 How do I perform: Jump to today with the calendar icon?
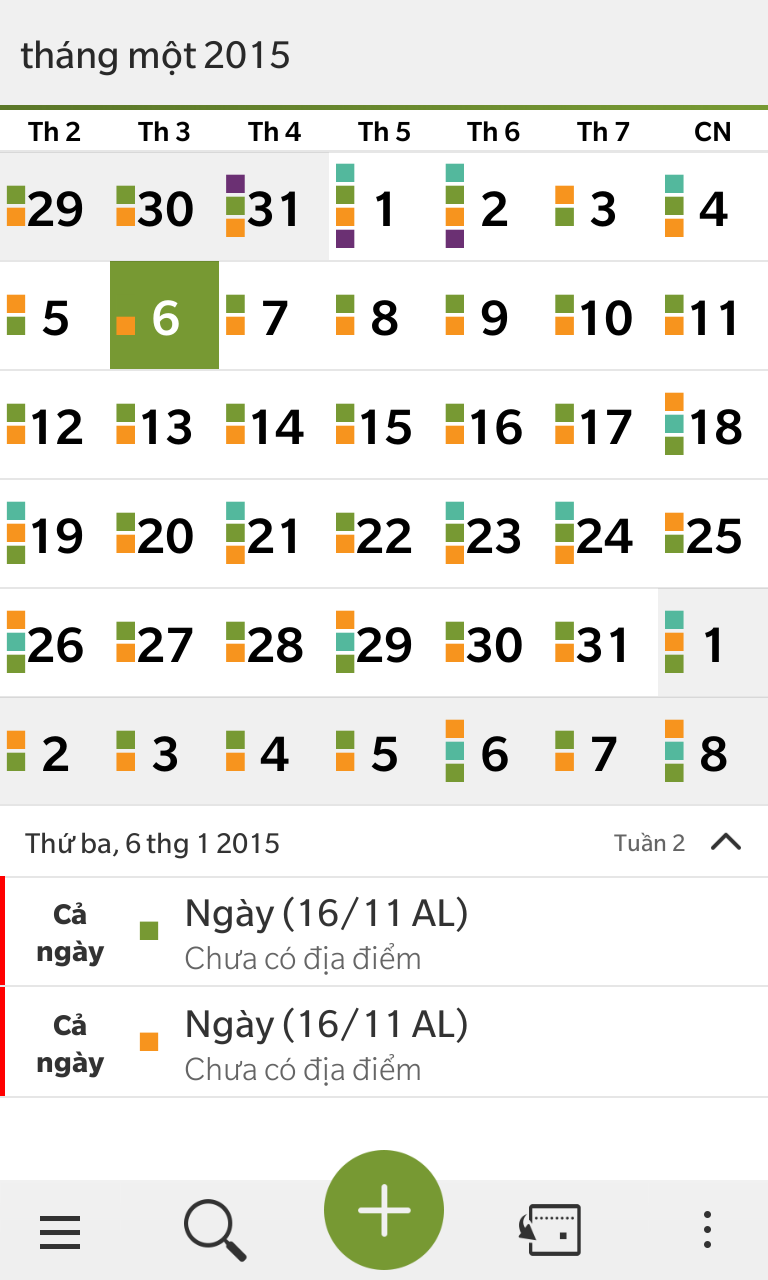[549, 1230]
